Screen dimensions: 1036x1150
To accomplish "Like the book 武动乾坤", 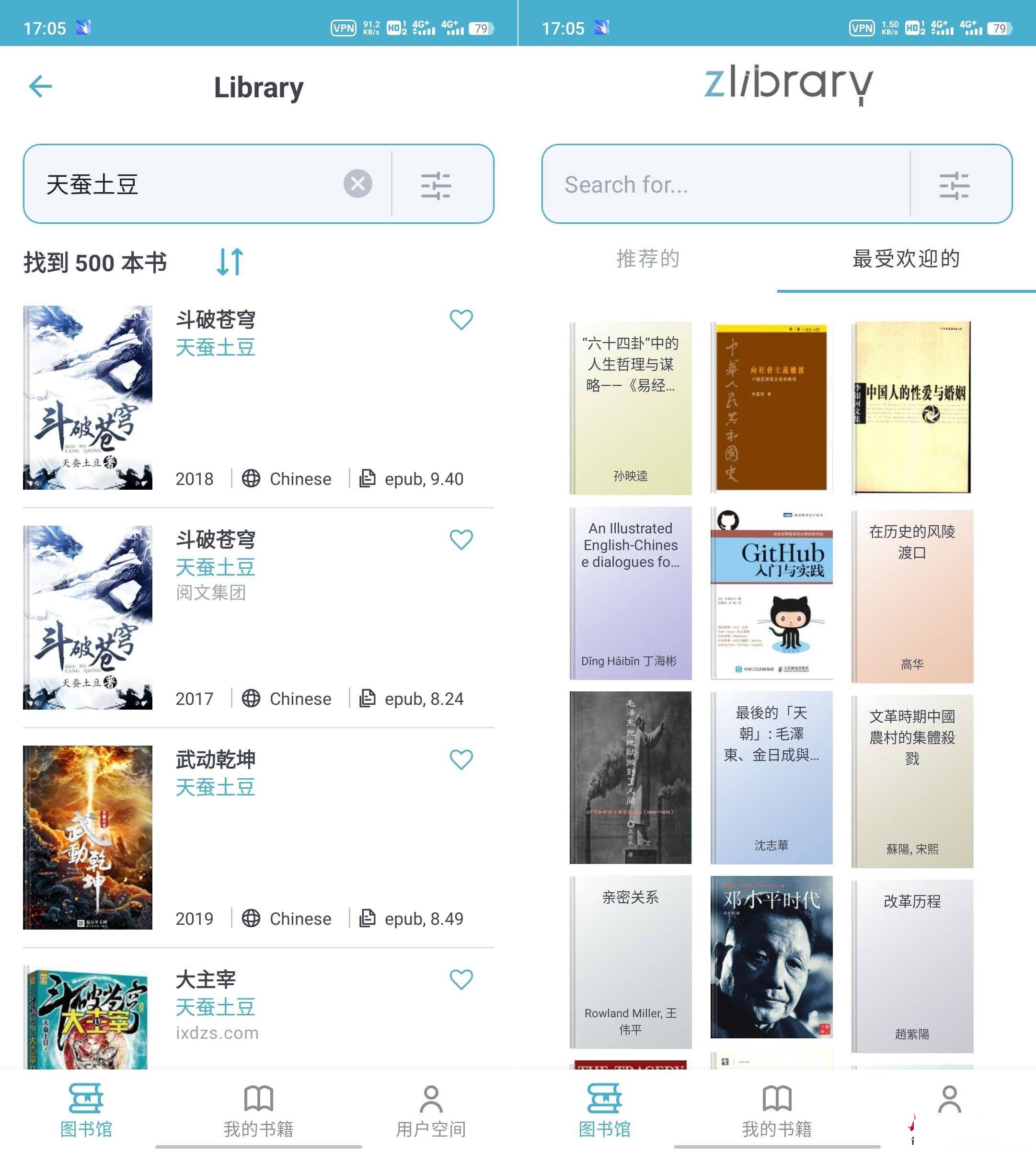I will point(461,759).
